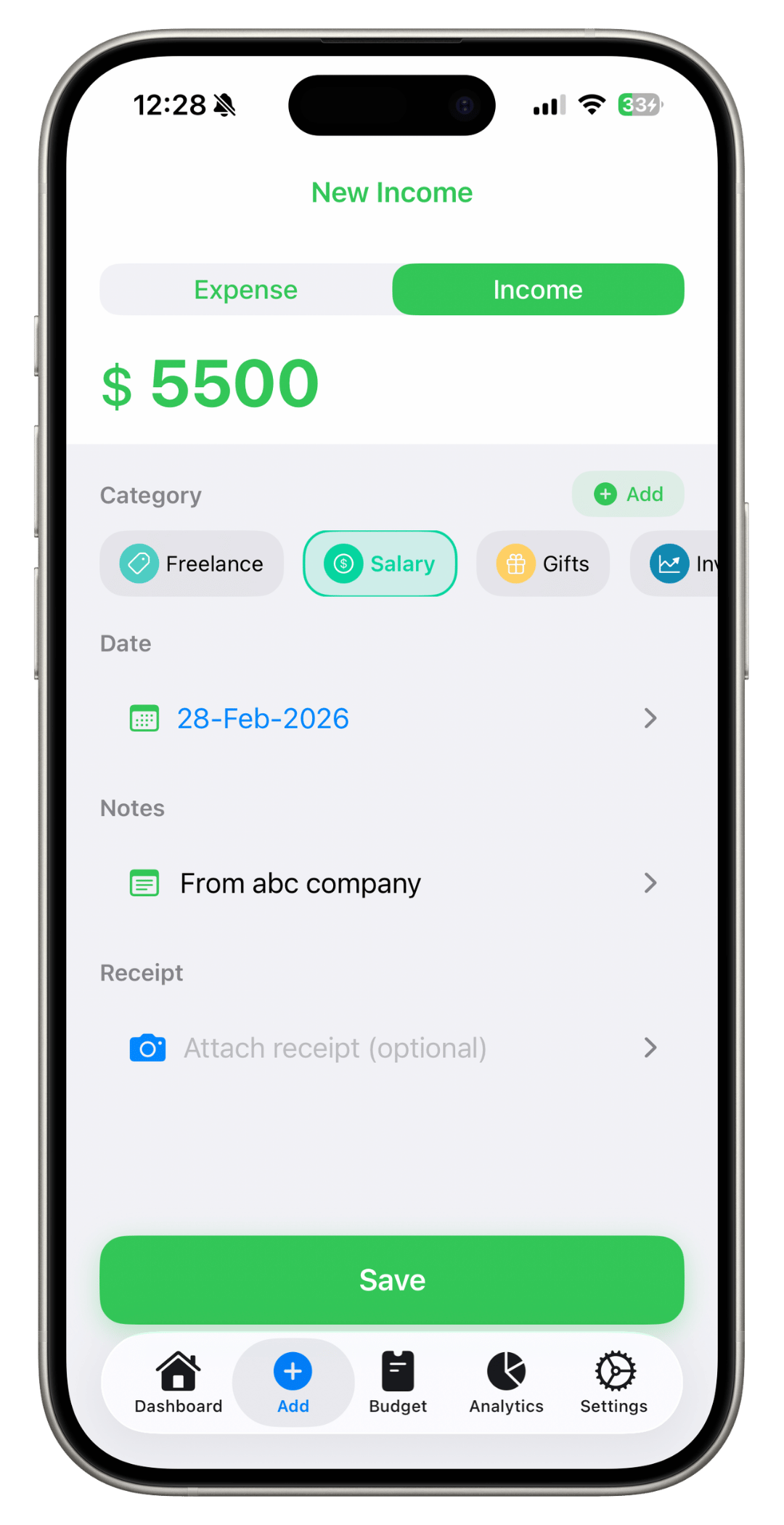Switch to the Budget tab
The height and width of the screenshot is (1525, 784).
tap(398, 1383)
